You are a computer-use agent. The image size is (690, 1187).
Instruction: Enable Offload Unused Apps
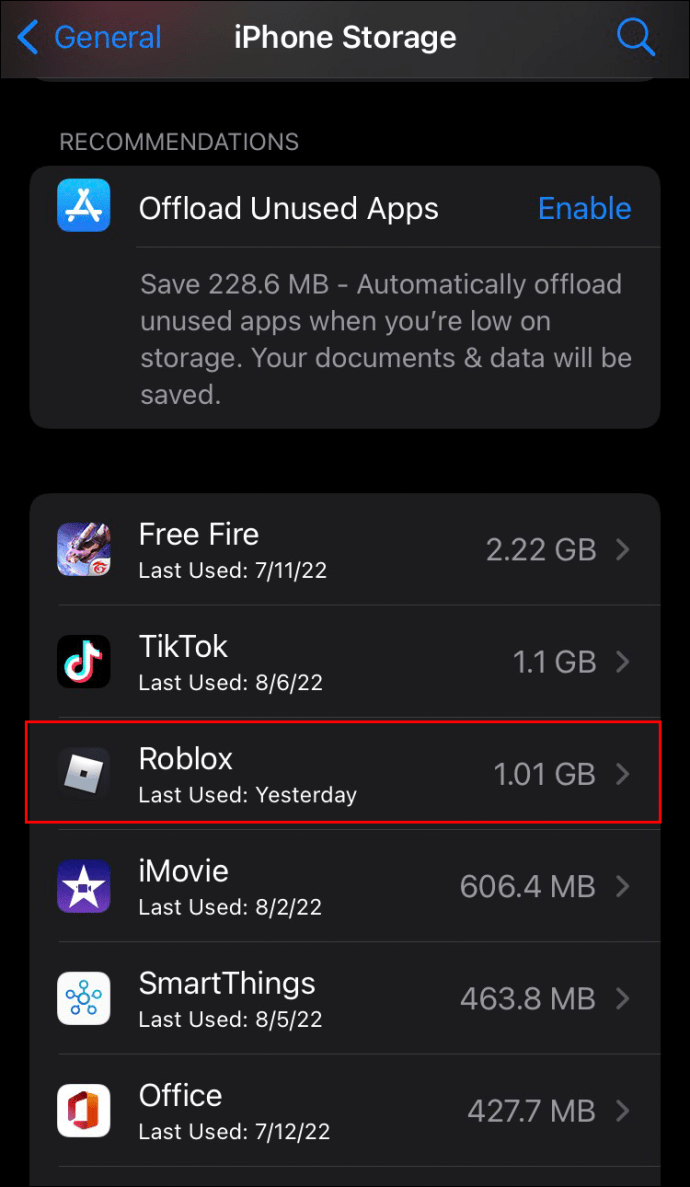pos(584,208)
